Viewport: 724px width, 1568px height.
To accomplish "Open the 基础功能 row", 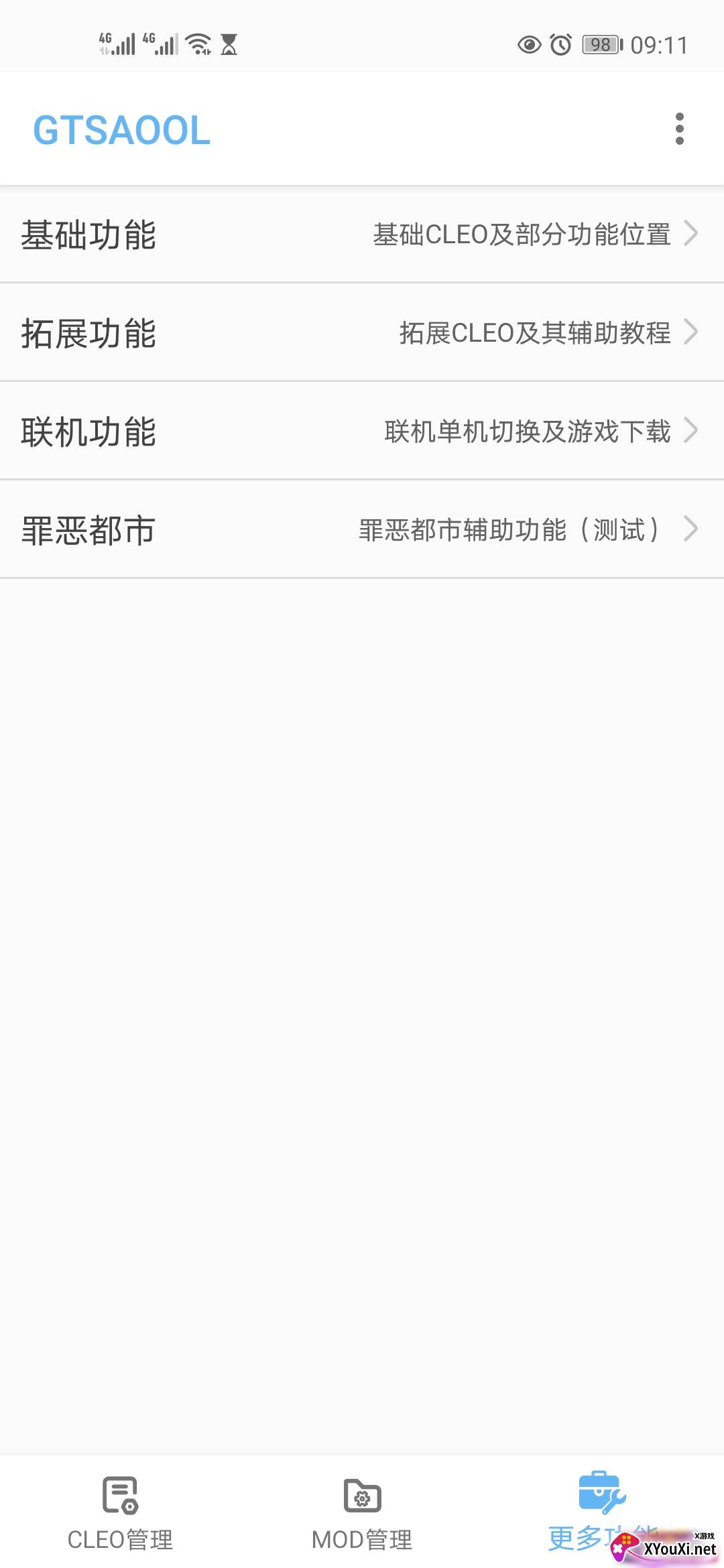I will click(x=362, y=235).
